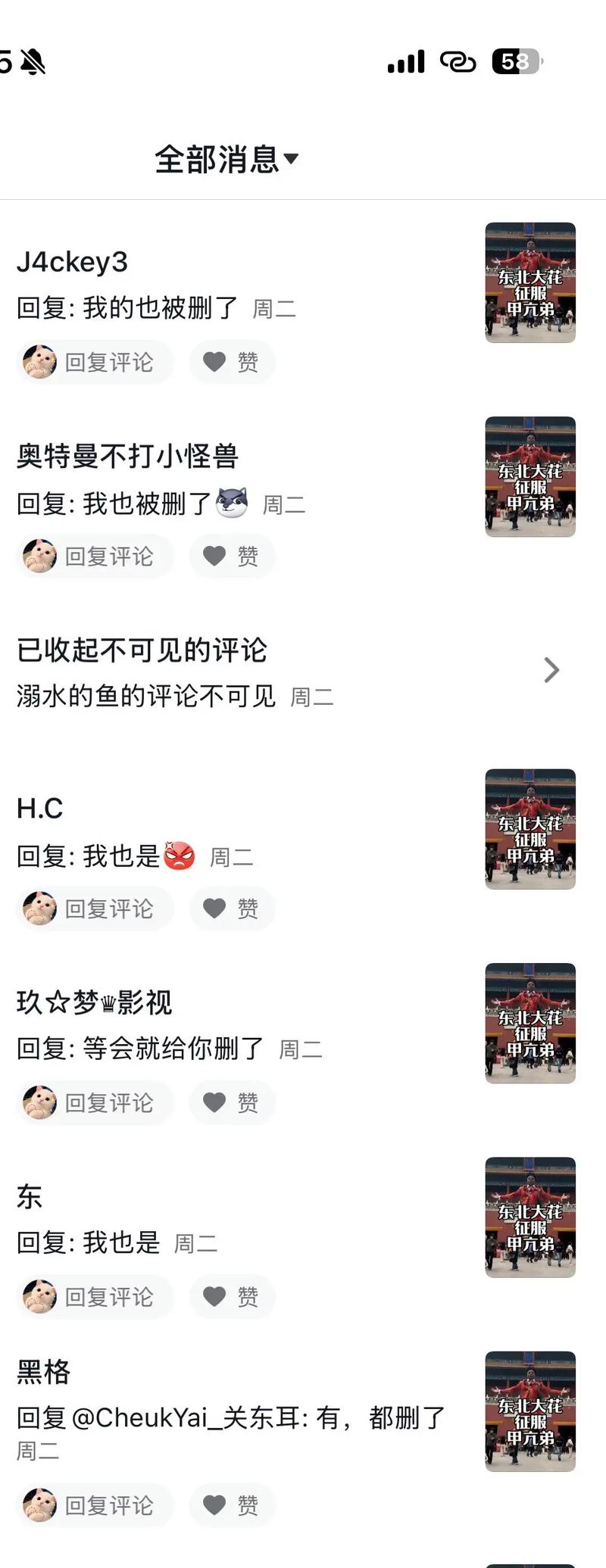Reply to 奥特曼不打小怪兽's comment

click(95, 556)
